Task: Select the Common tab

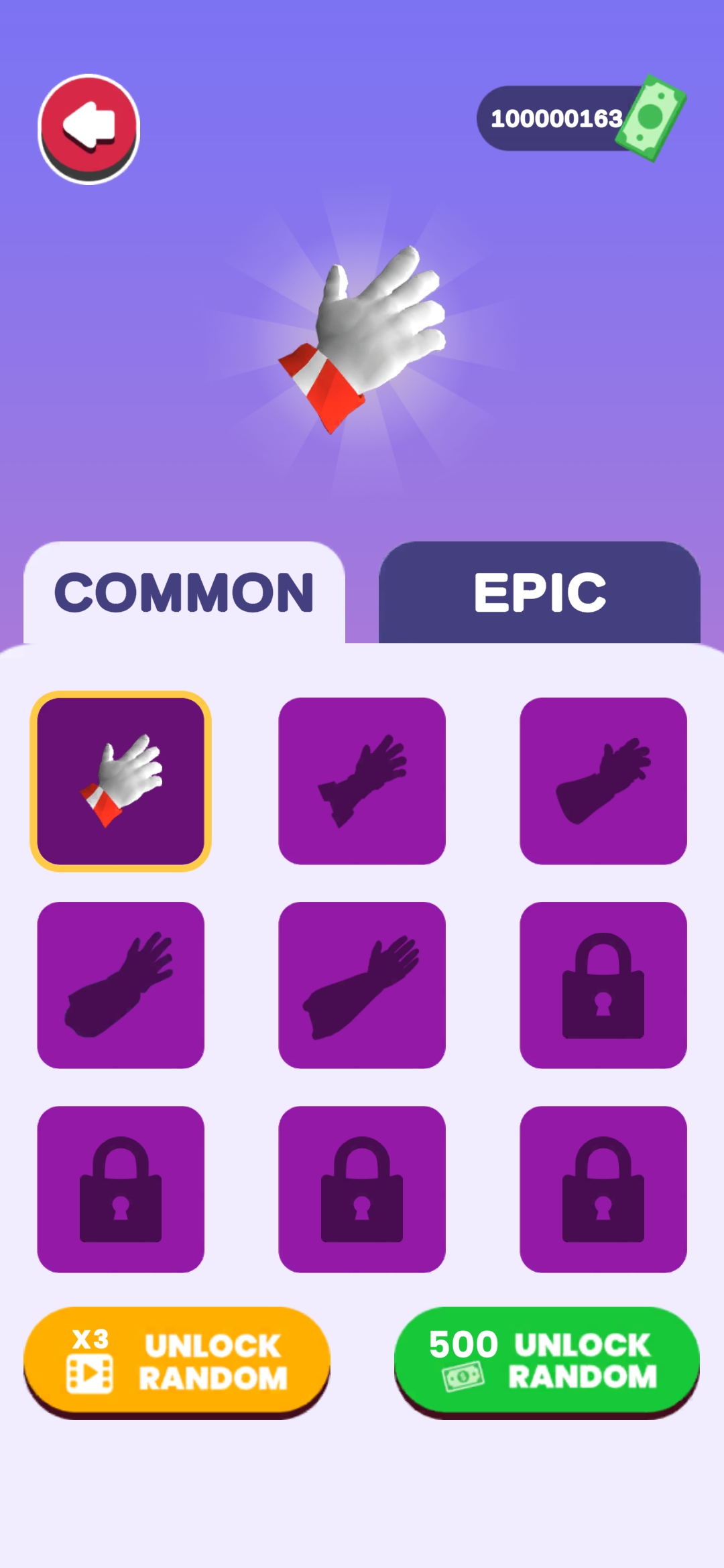Action: tap(184, 592)
